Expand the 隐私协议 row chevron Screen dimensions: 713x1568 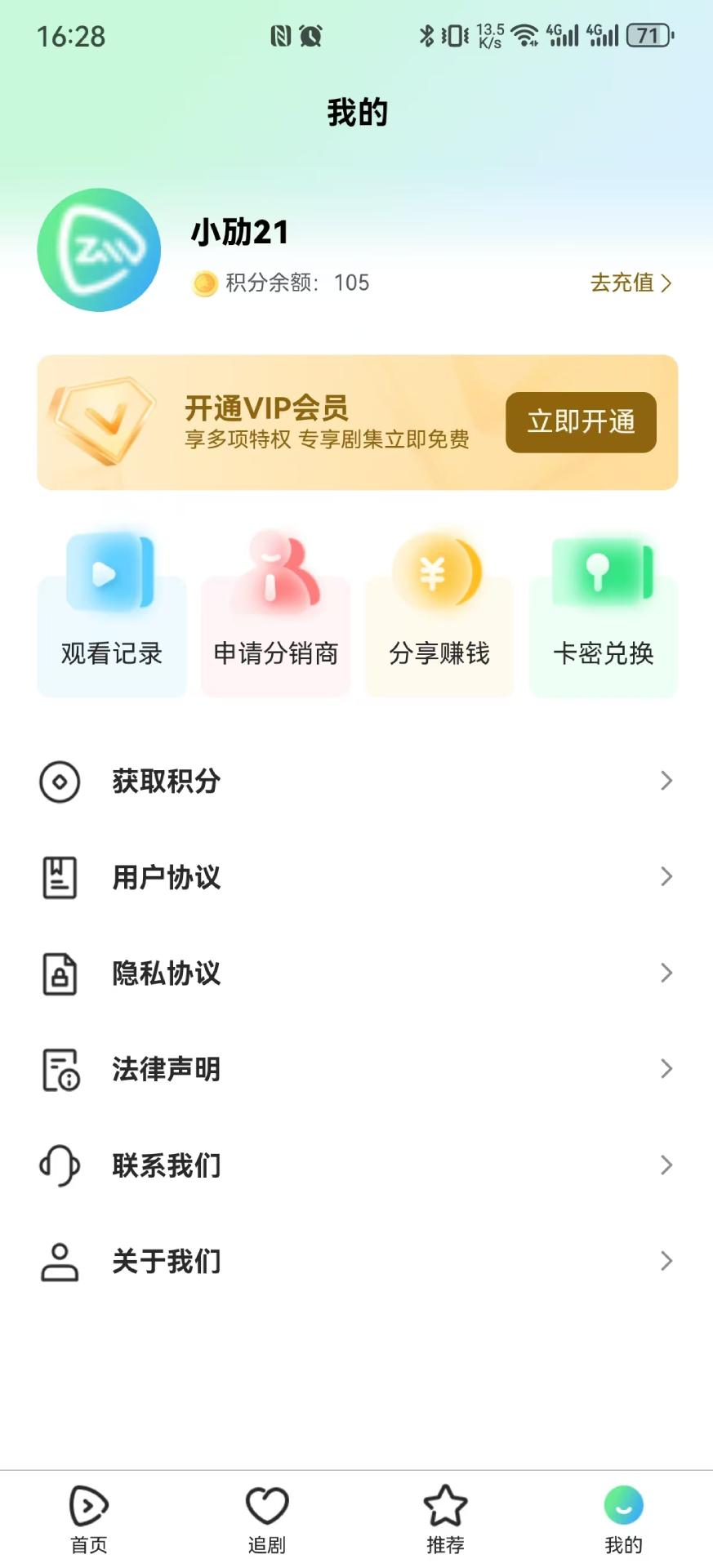[x=666, y=973]
